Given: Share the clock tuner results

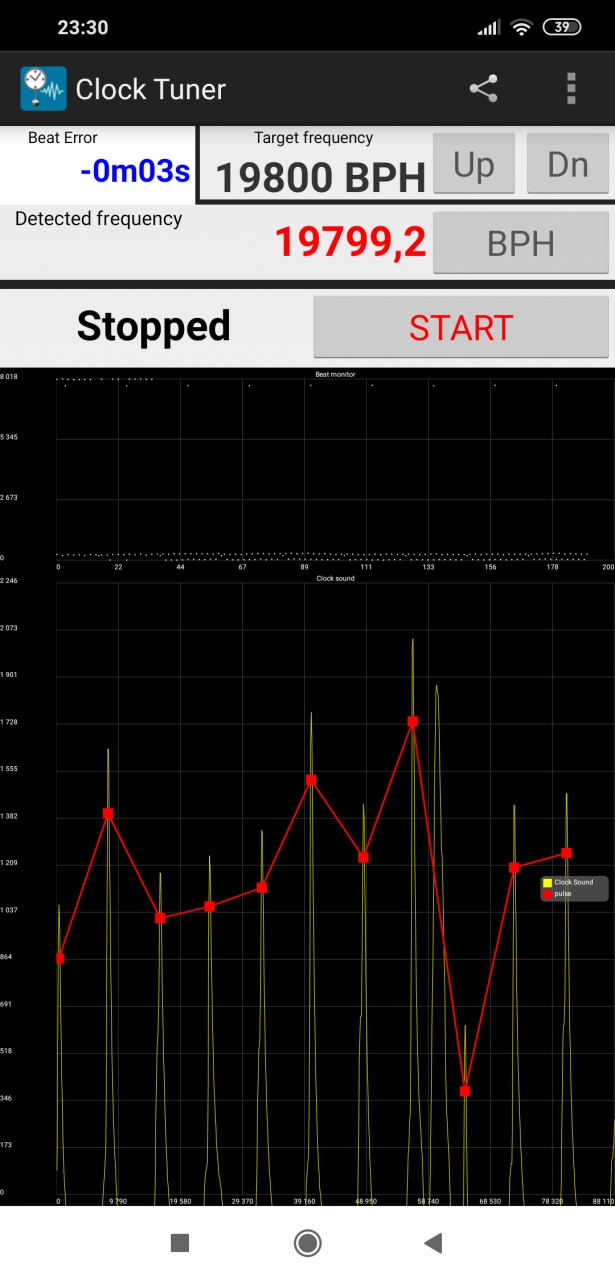Looking at the screenshot, I should point(483,89).
